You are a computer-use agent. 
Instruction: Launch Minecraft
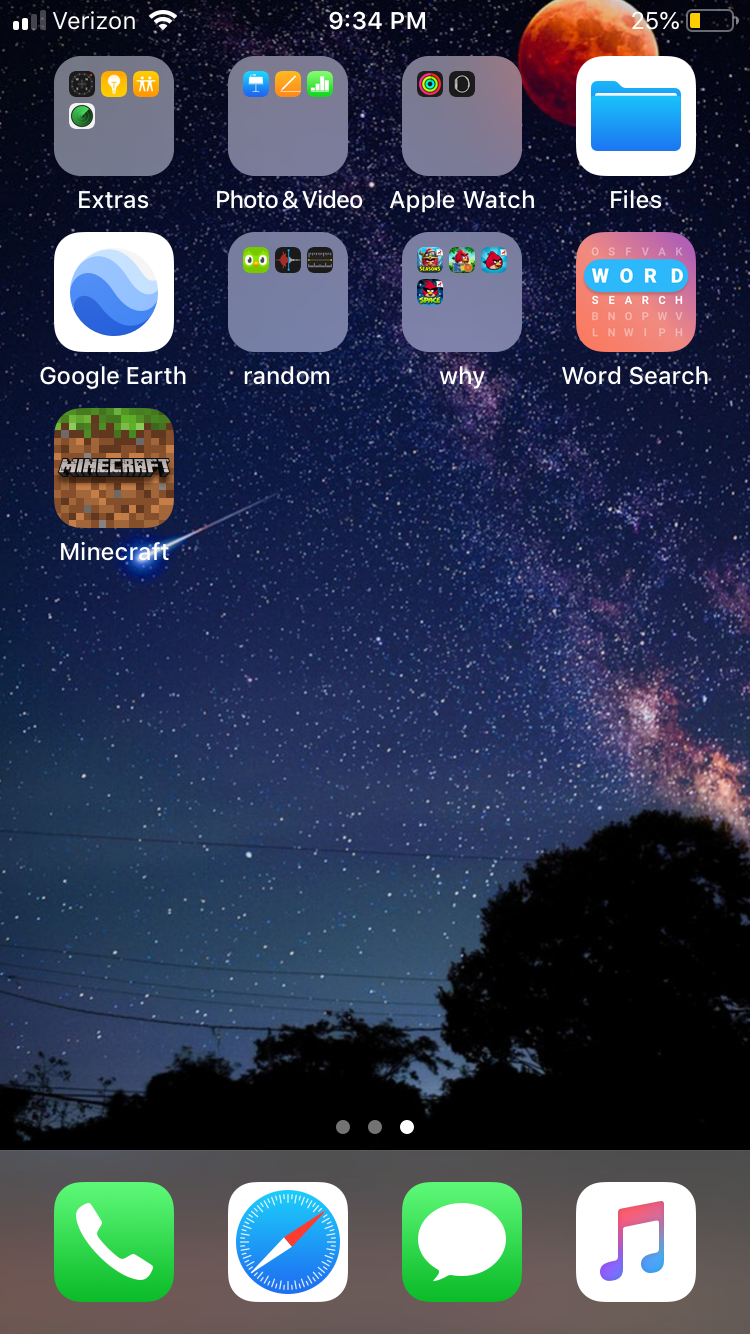[114, 468]
